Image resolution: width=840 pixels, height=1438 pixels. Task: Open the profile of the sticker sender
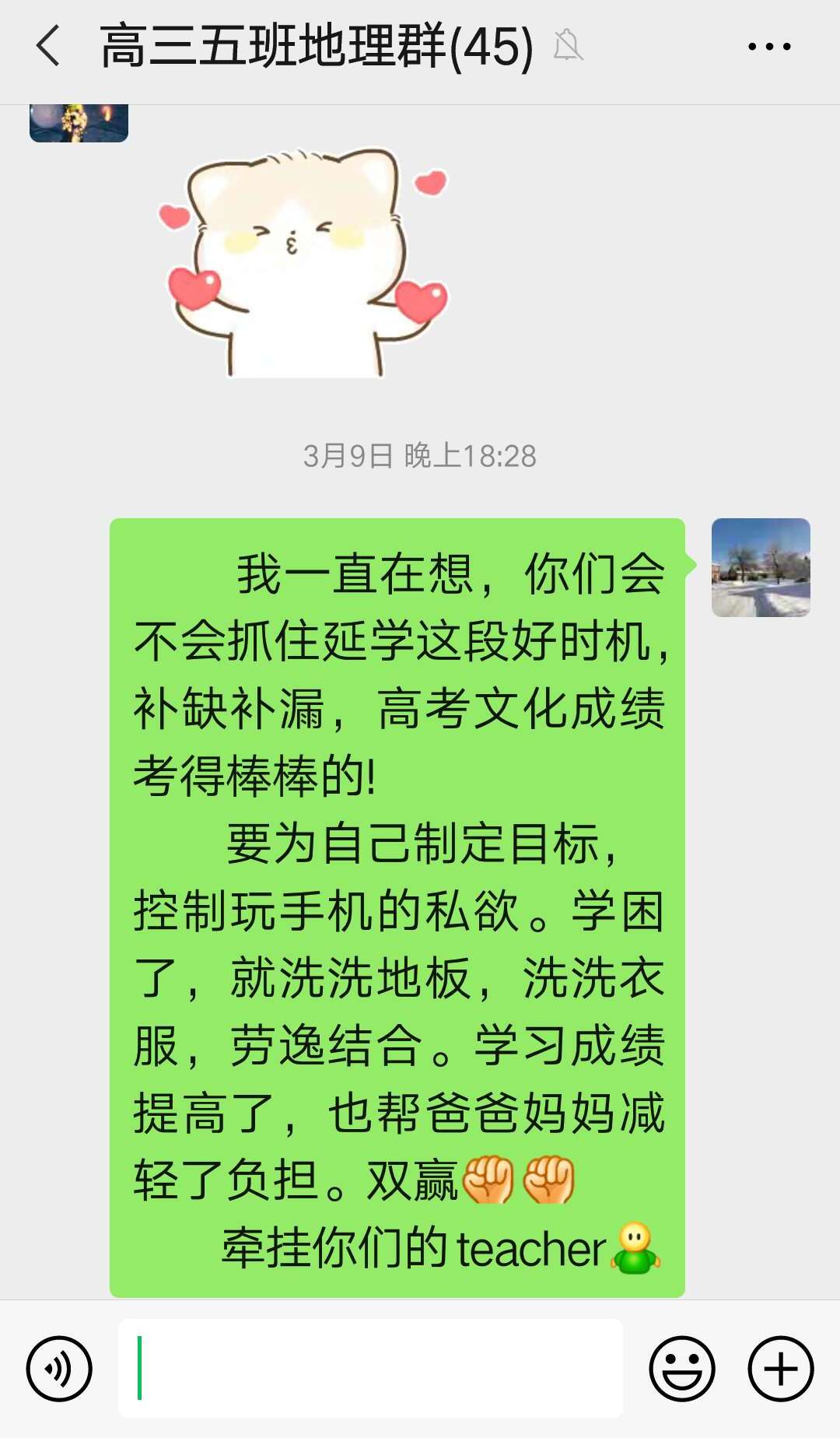pos(79,123)
